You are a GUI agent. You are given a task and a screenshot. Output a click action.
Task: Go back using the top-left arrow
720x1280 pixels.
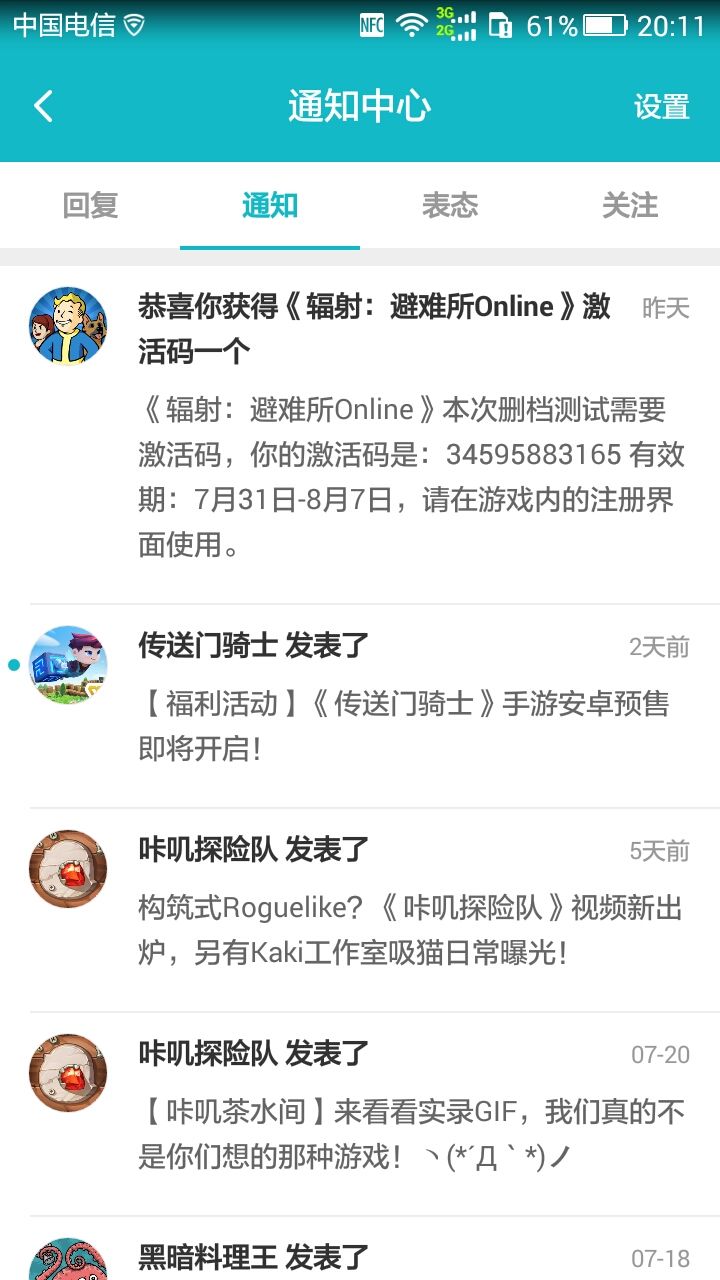[x=43, y=106]
